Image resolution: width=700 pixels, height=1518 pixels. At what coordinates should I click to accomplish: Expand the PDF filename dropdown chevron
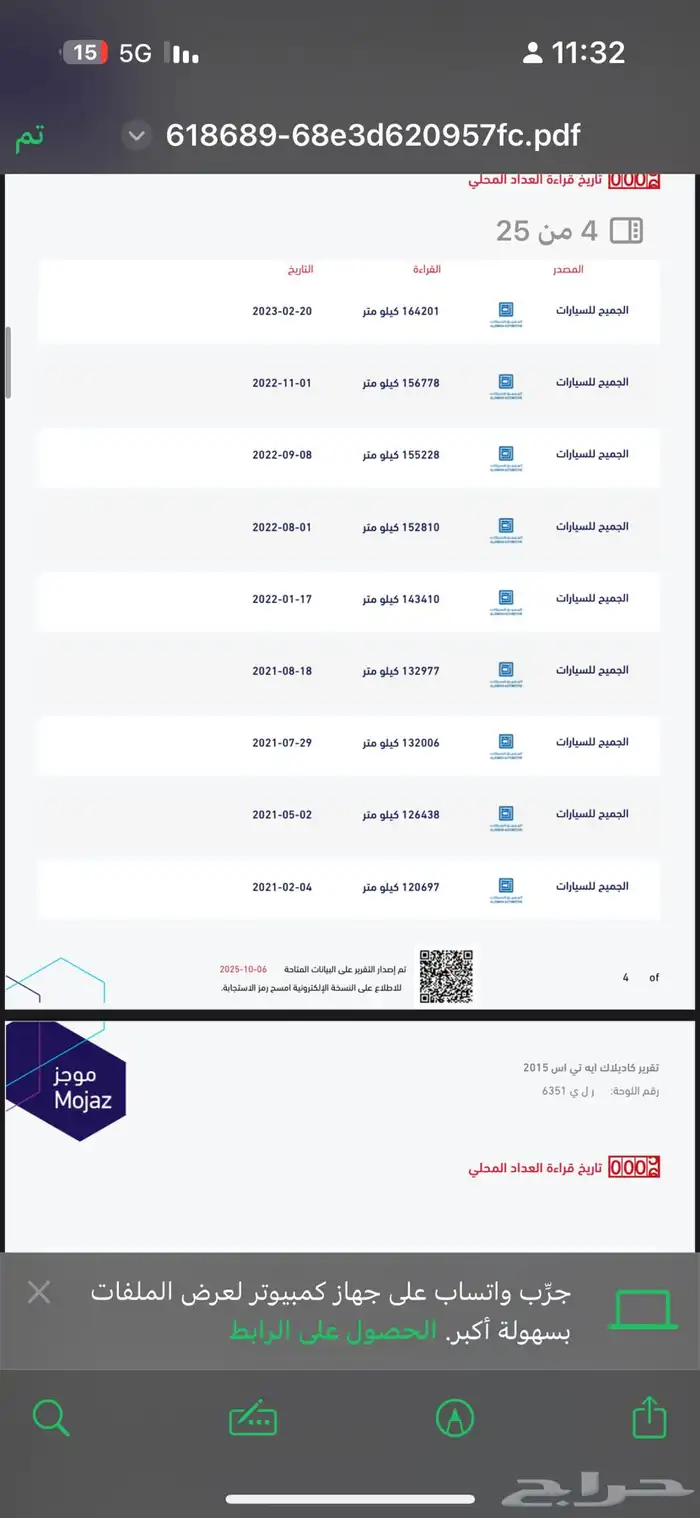137,136
